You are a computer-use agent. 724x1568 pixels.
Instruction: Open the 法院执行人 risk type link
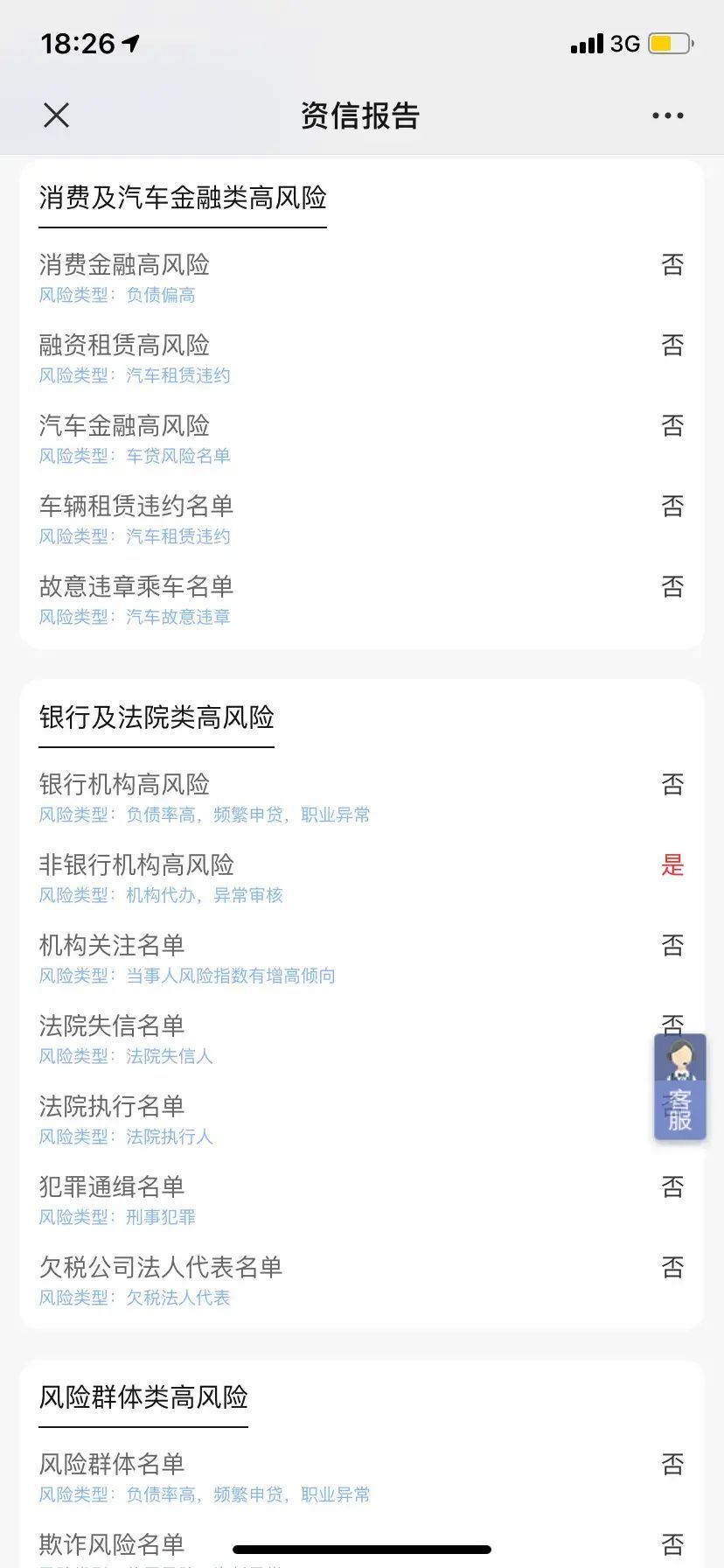pos(170,1137)
